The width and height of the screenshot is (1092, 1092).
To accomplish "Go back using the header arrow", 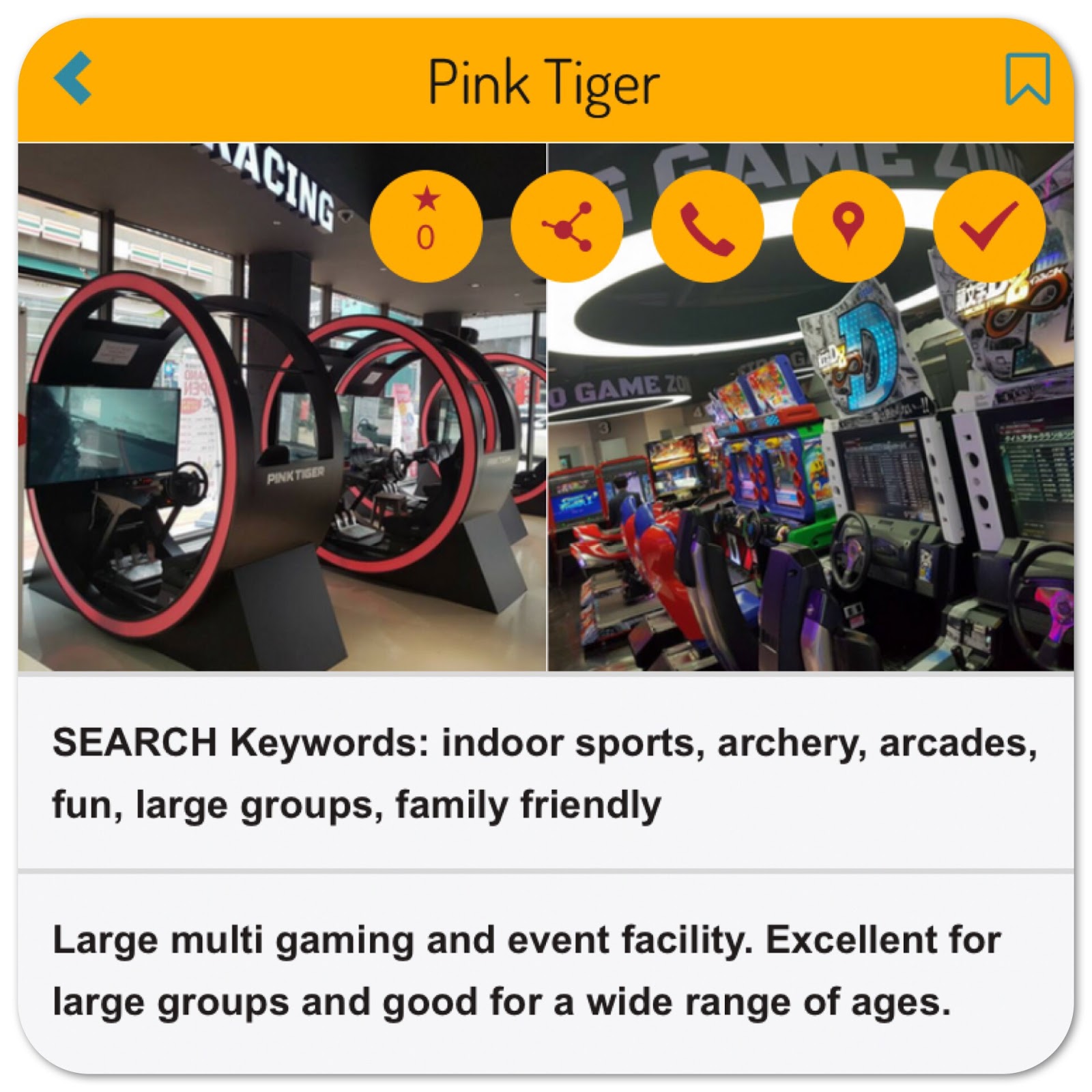I will coord(74,78).
